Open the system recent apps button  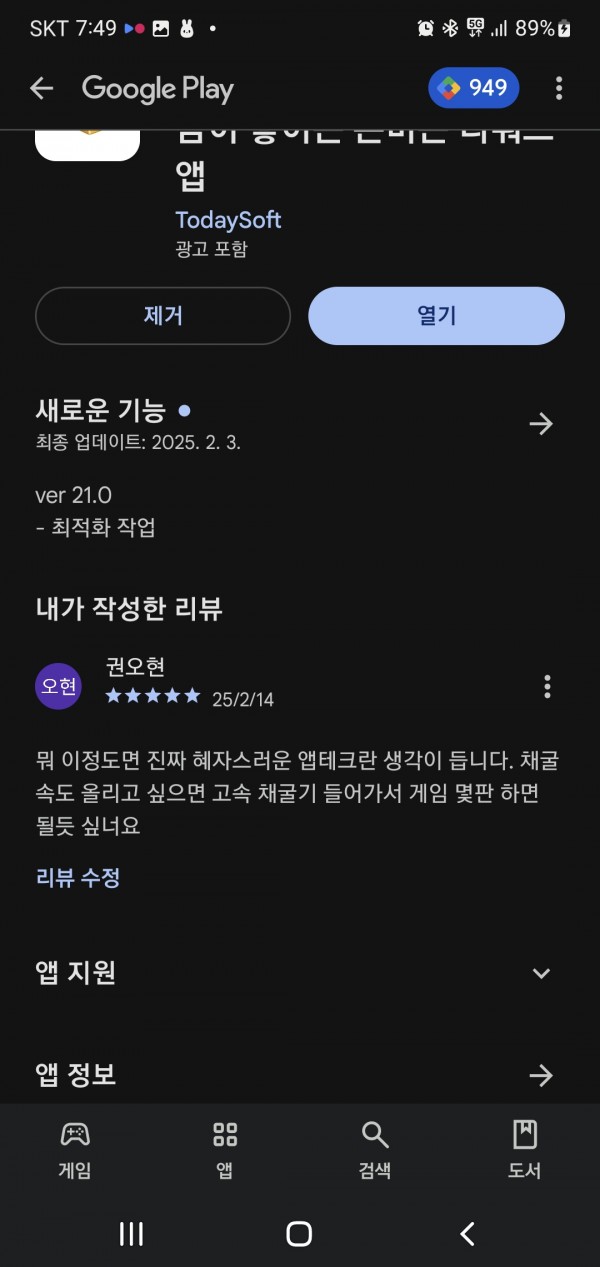131,1233
